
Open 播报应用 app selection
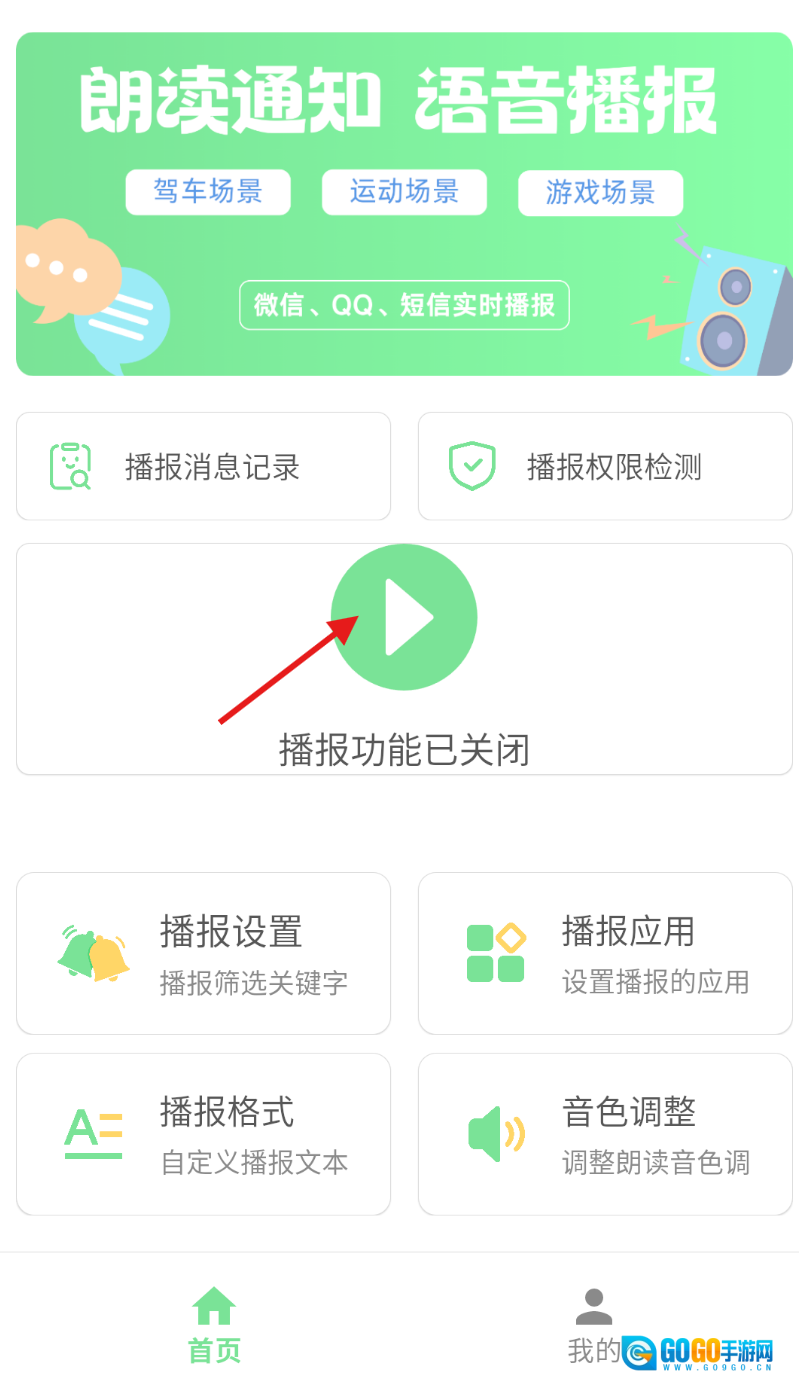click(x=605, y=953)
